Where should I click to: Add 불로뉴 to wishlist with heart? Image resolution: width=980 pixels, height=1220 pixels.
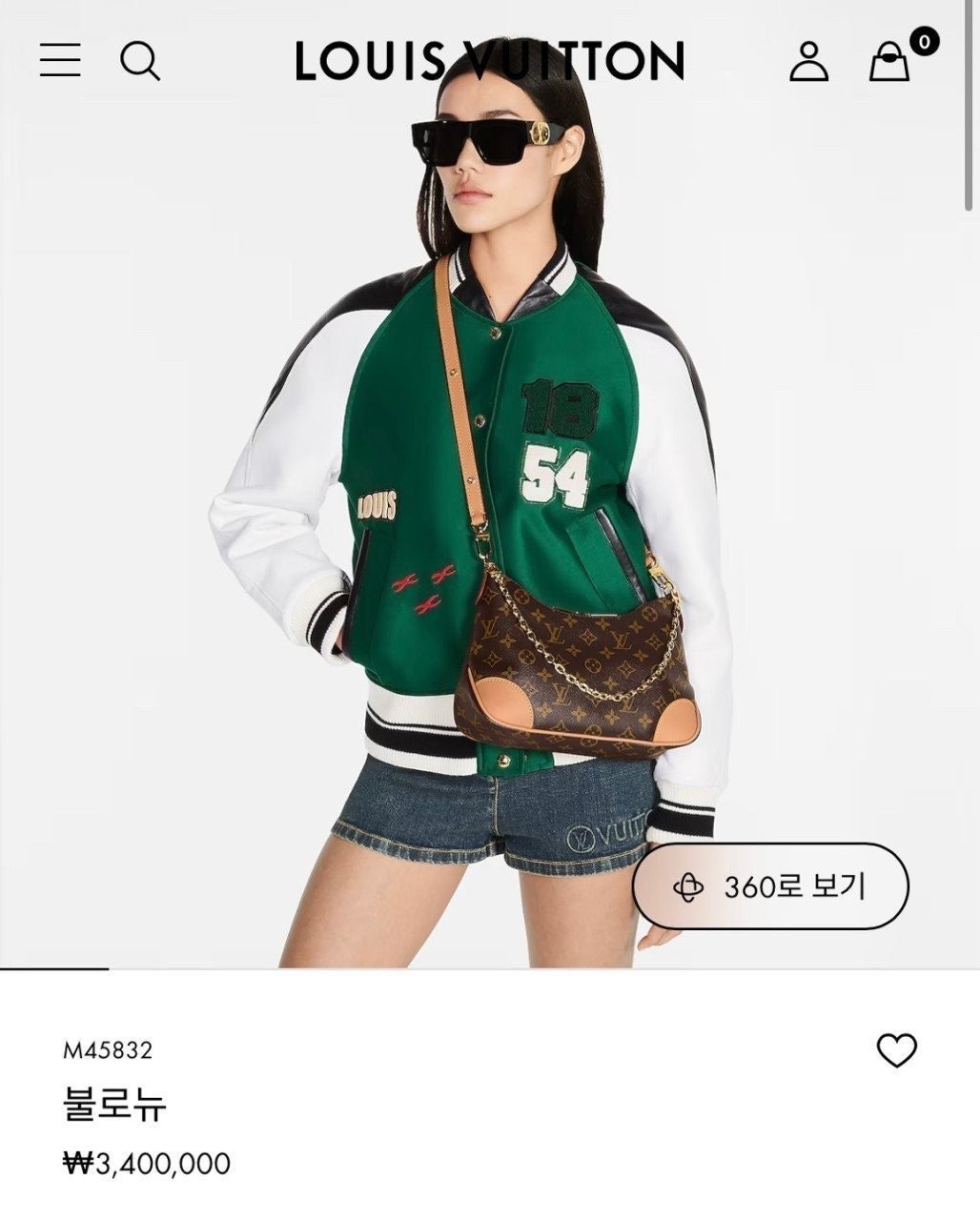click(896, 1050)
